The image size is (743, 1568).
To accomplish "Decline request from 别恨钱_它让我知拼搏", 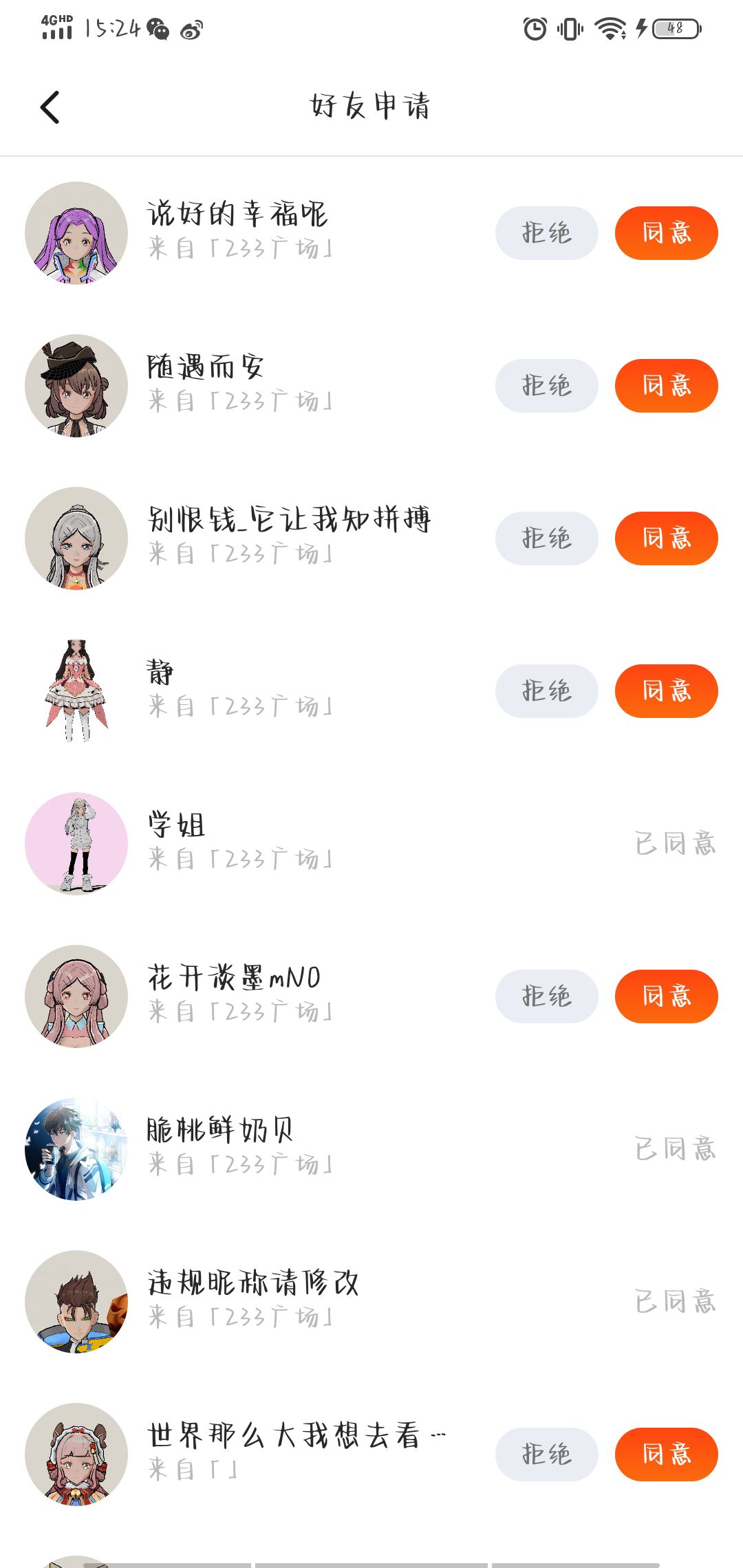I will point(546,538).
